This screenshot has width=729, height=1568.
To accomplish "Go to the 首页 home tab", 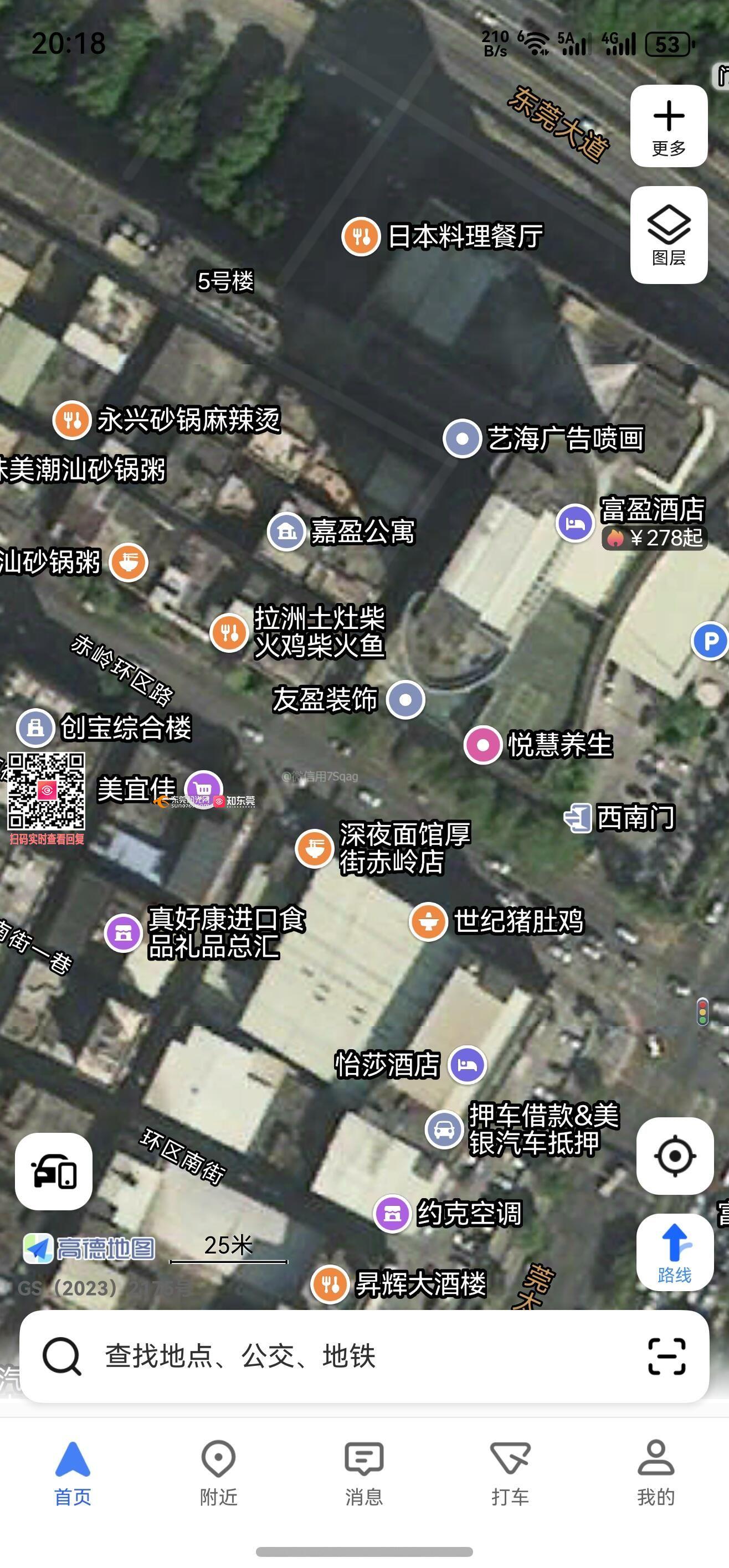I will (x=73, y=1472).
